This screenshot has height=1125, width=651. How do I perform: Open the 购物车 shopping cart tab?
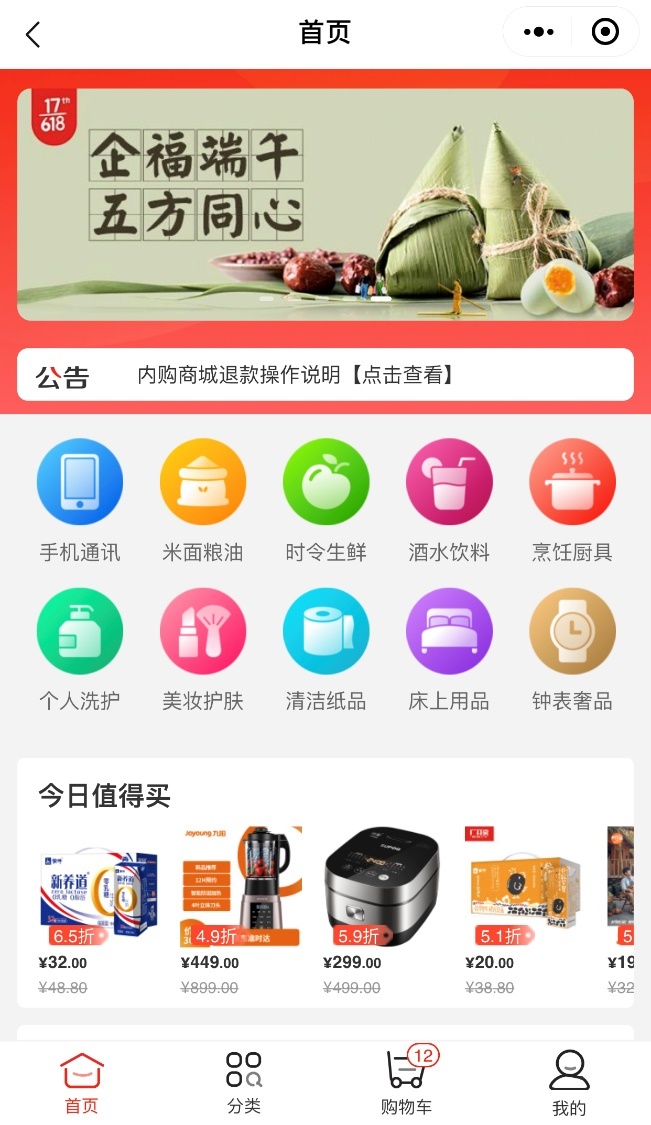[x=407, y=1083]
